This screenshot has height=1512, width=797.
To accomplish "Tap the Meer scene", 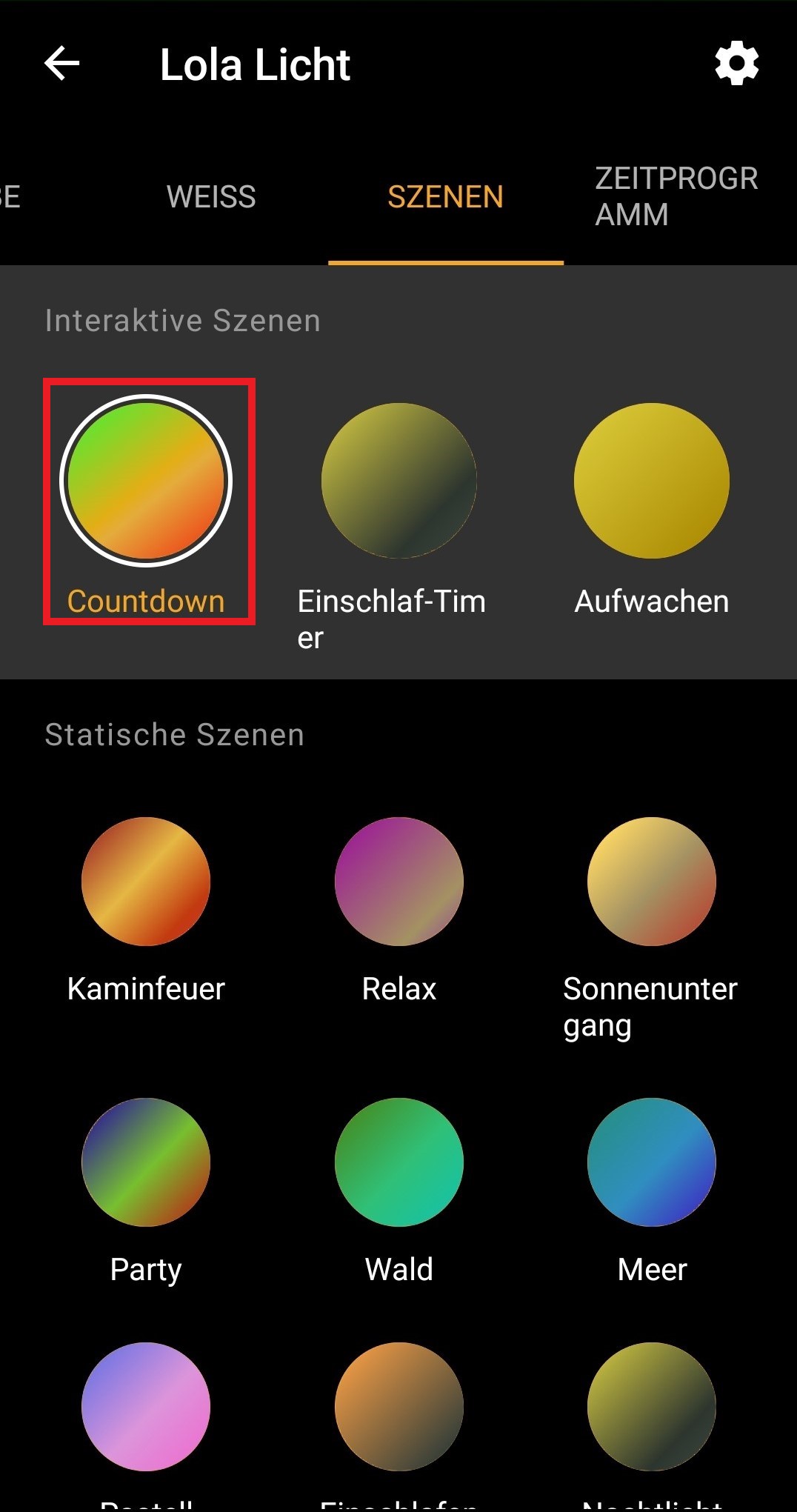I will [652, 1162].
